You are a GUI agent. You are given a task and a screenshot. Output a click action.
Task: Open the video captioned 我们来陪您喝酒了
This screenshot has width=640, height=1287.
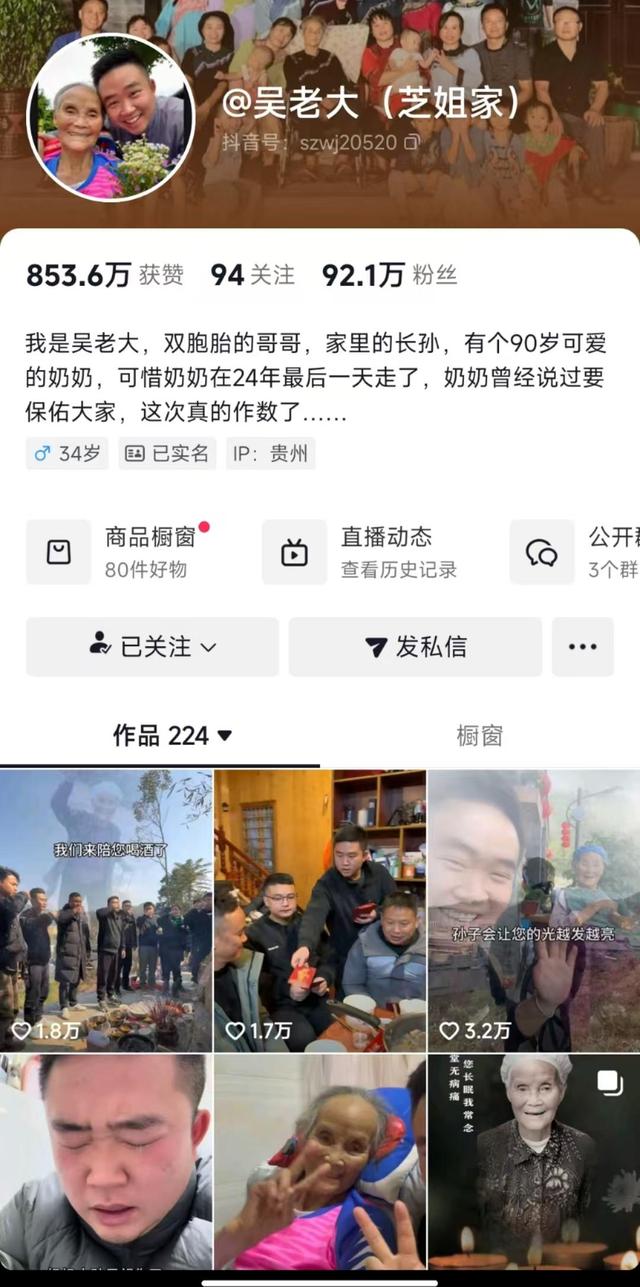(106, 910)
